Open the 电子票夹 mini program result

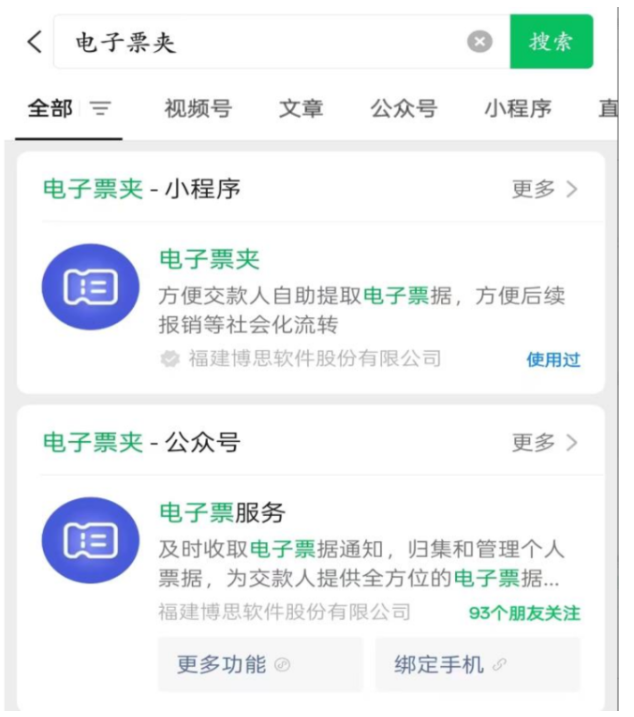click(210, 260)
